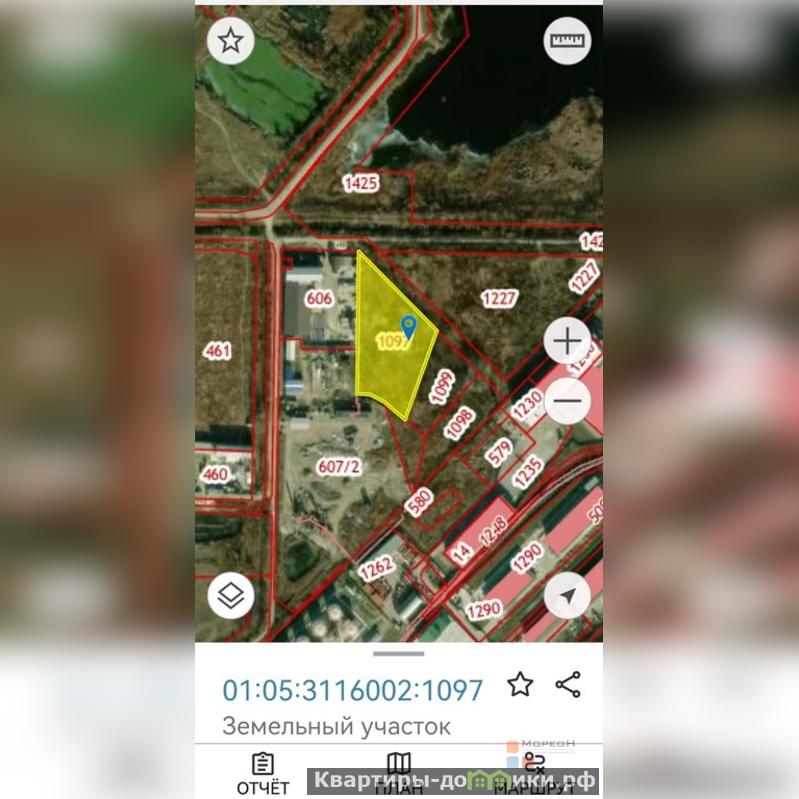Switch to the ПЛАН tab
Viewport: 799px width, 799px height.
point(399,775)
